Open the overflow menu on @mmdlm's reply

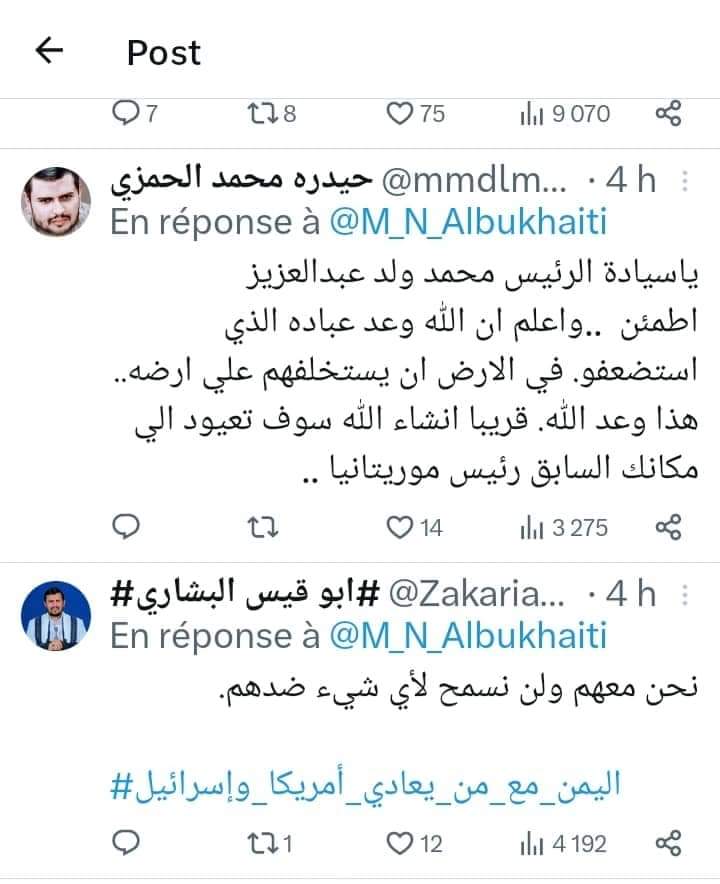684,181
